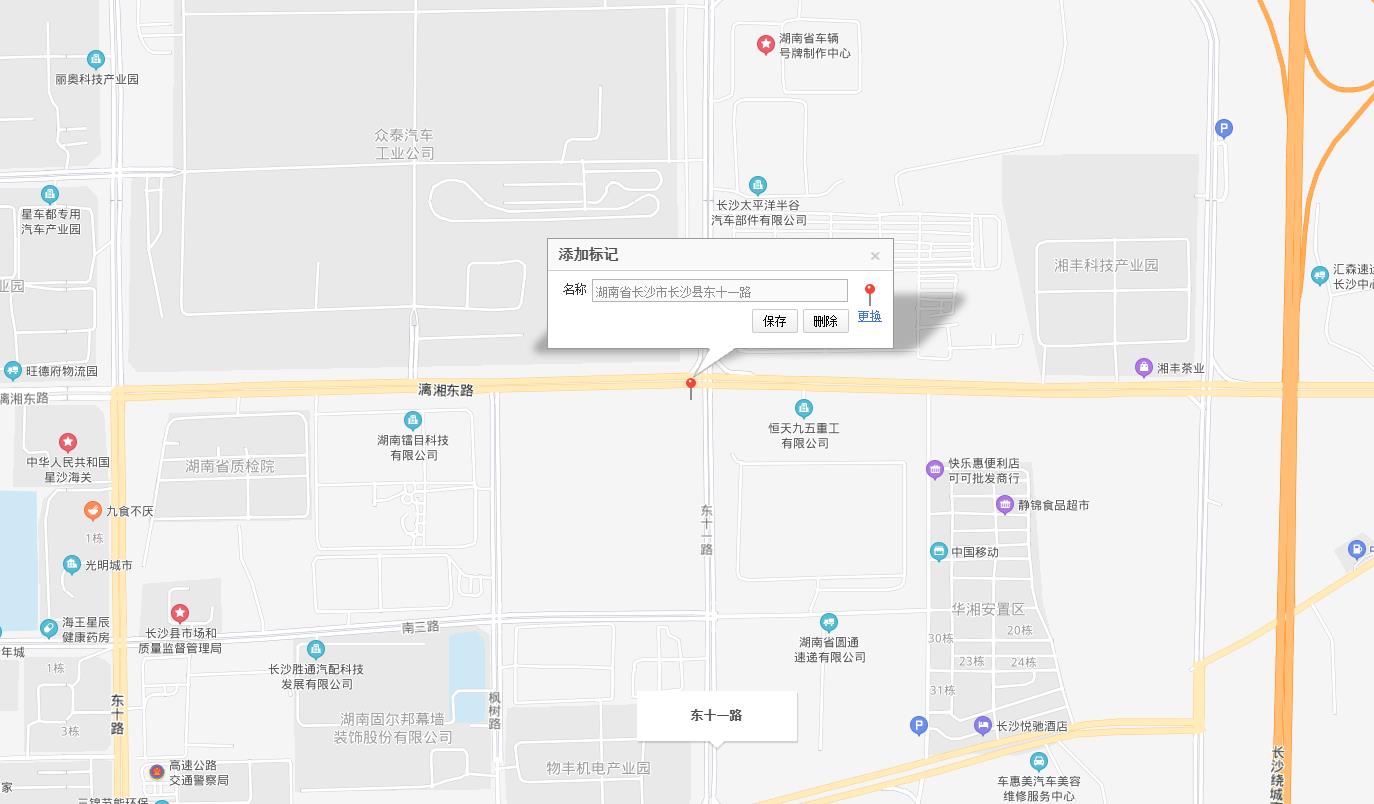Open the 长沙县市场和质量监督管理局 marker
This screenshot has width=1374, height=804.
180,613
